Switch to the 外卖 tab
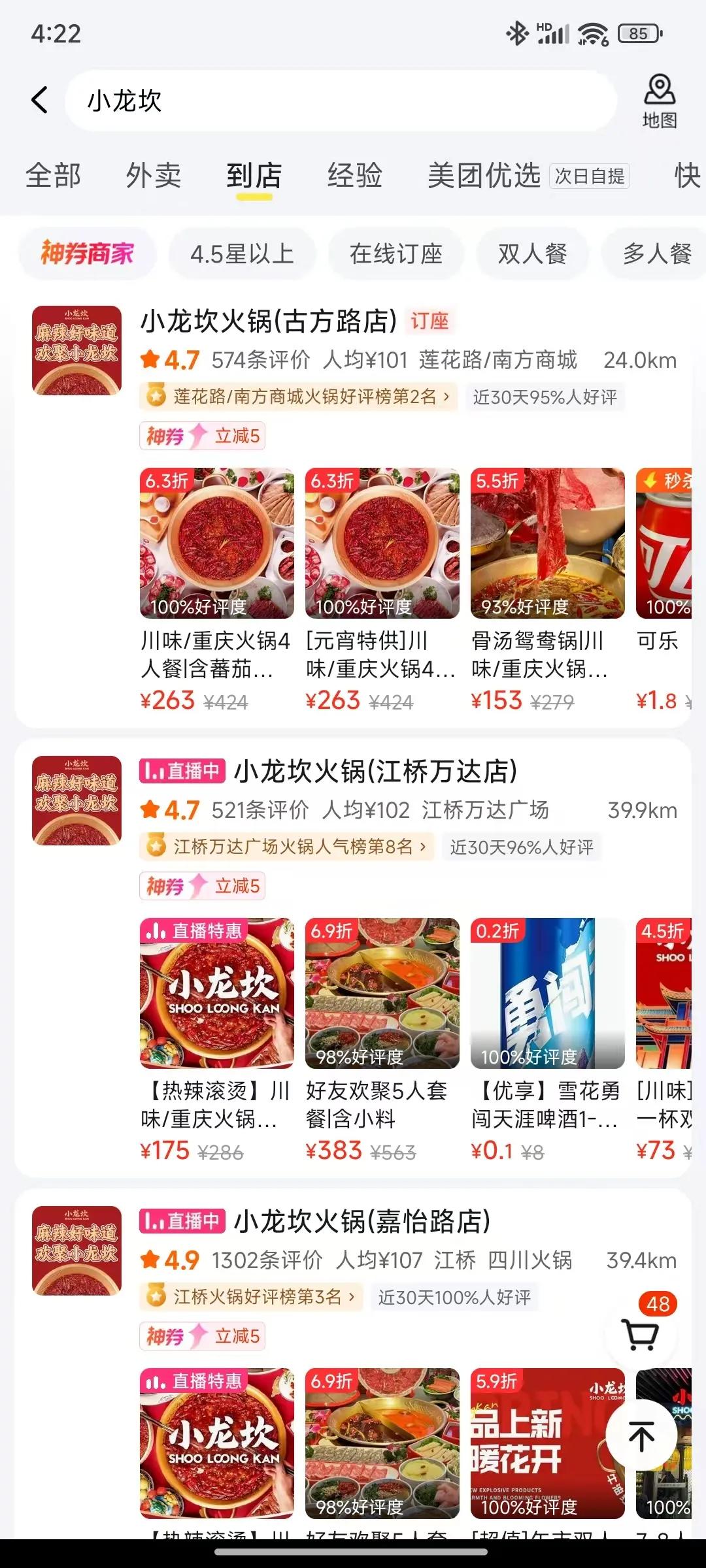This screenshot has height=1568, width=706. tap(154, 176)
